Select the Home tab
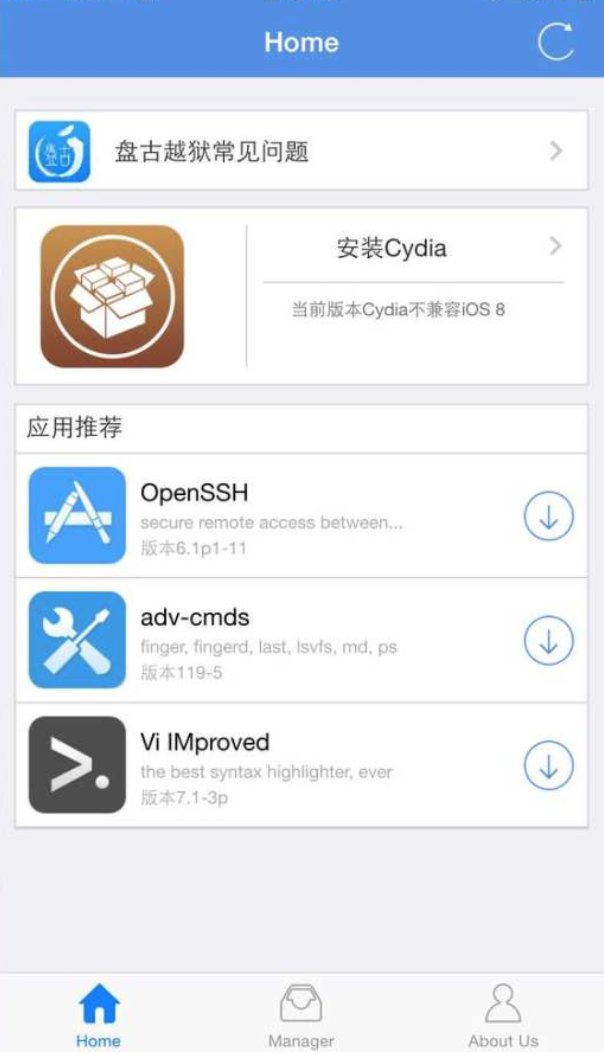604x1054 pixels. [98, 1015]
